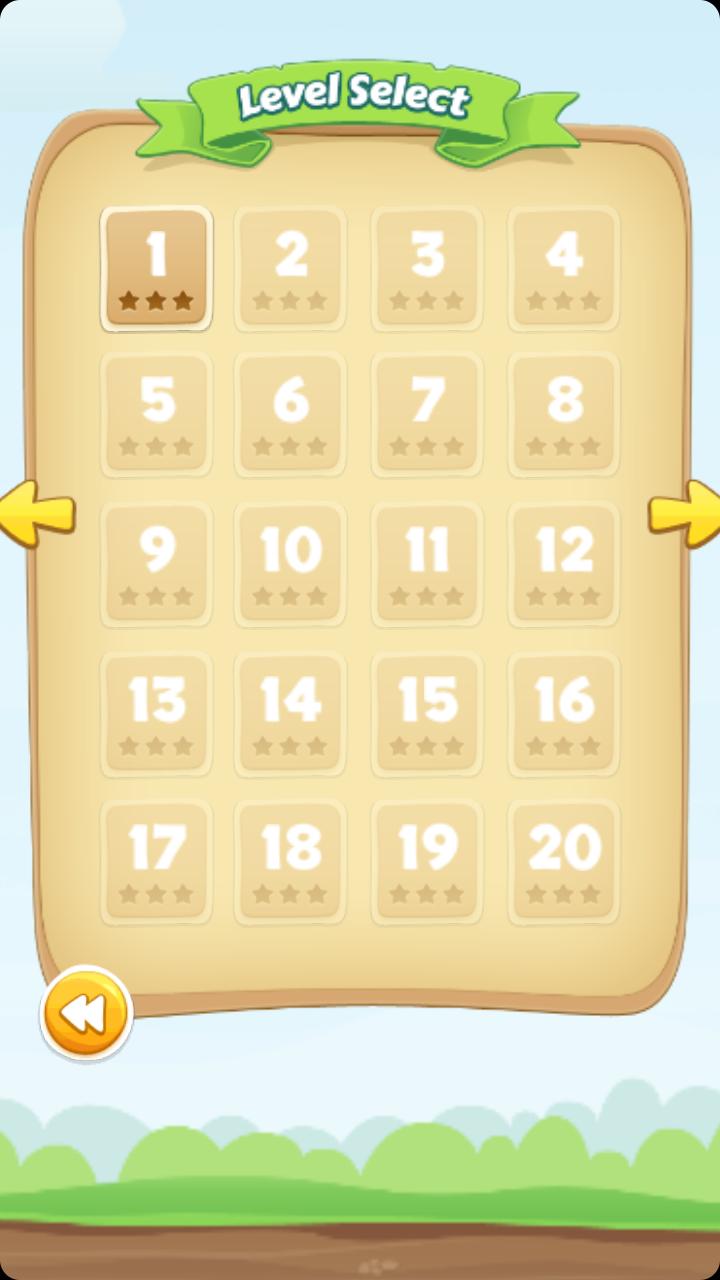Start level 1

[156, 268]
